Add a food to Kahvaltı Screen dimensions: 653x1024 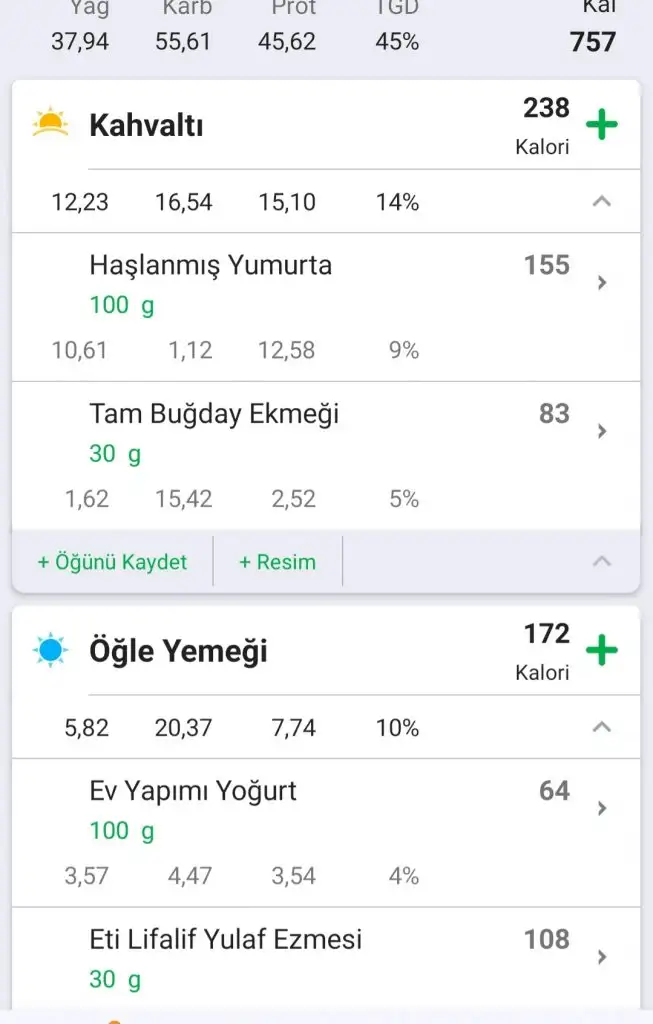tap(601, 126)
